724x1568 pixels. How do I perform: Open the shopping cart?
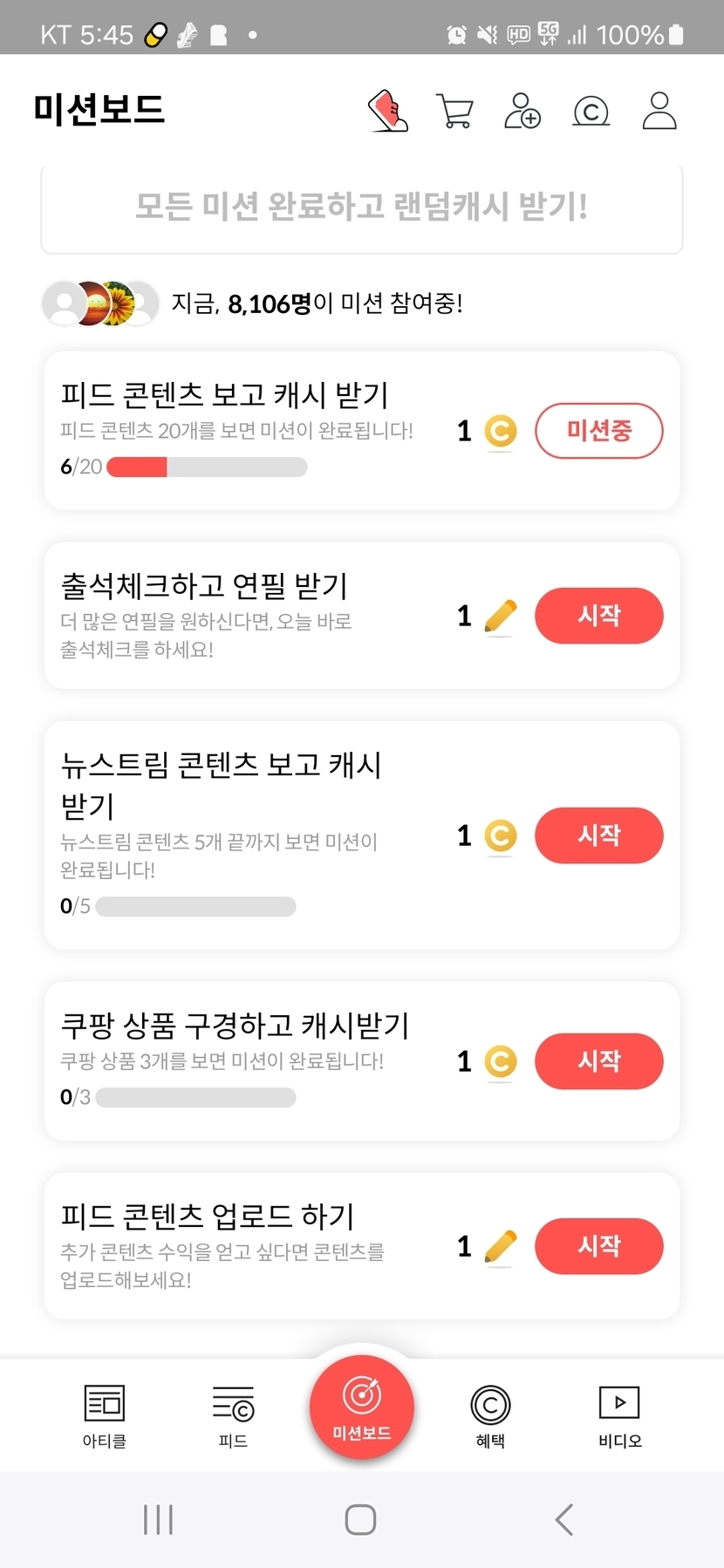click(454, 112)
